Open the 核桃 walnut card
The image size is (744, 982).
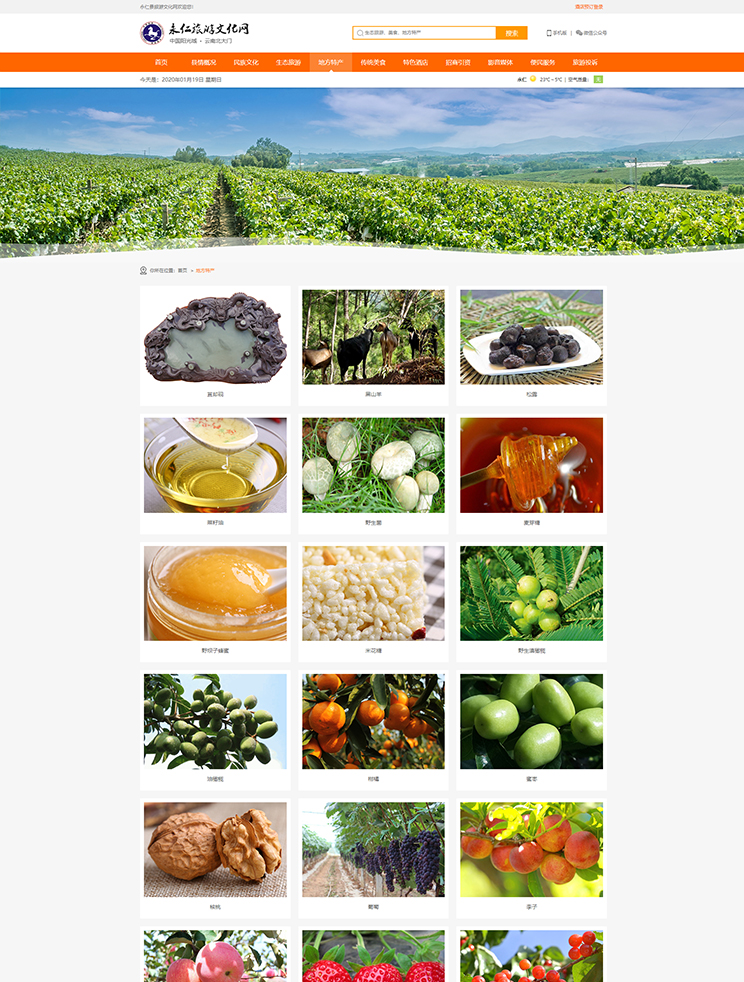pyautogui.click(x=215, y=850)
